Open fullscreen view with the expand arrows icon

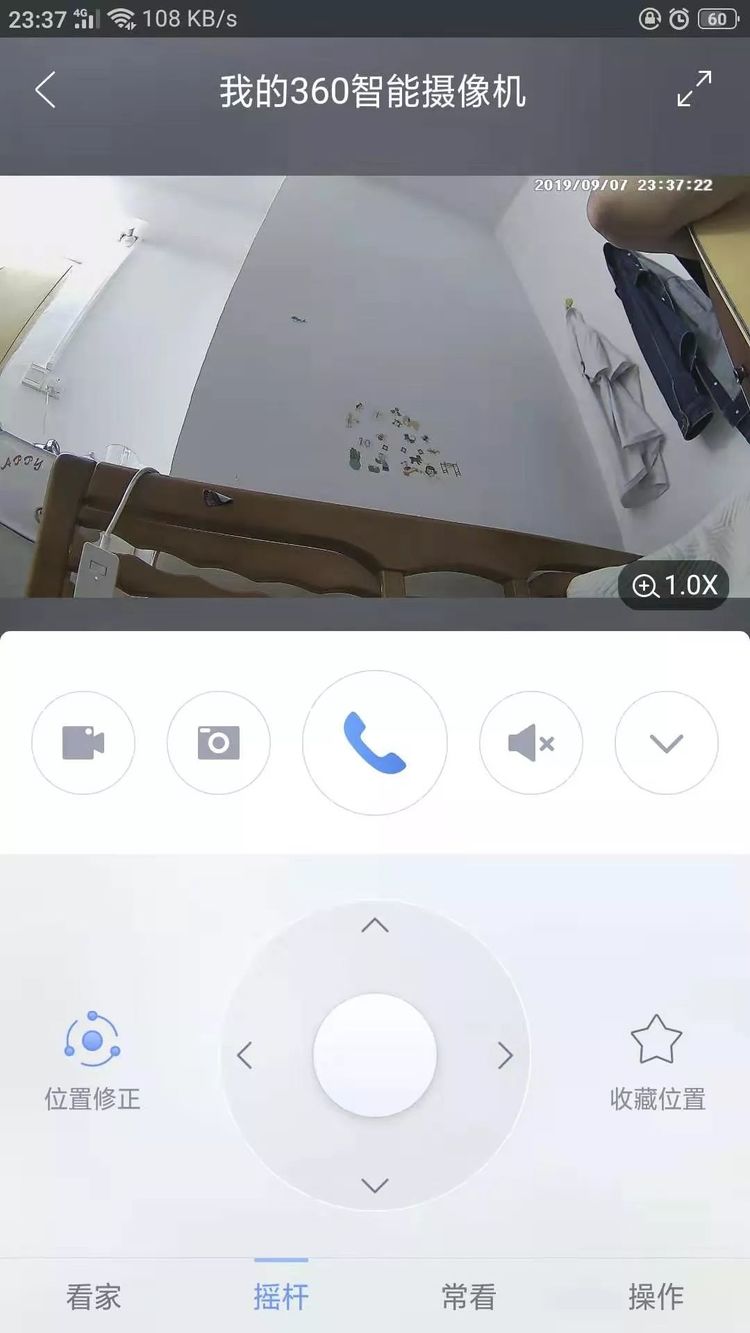690,90
